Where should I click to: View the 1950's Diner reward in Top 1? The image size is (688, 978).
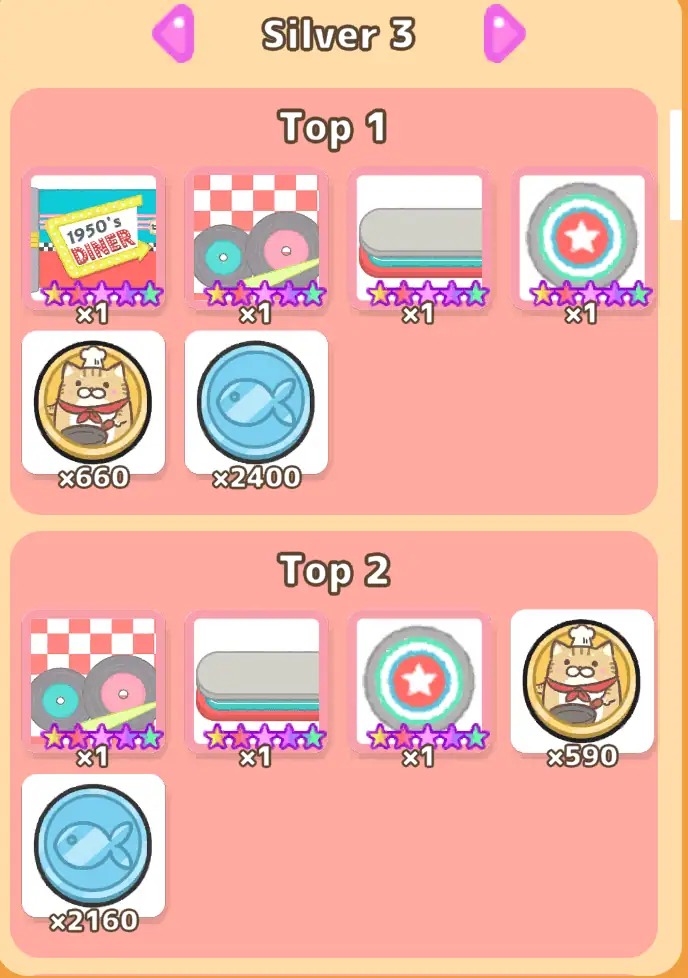(93, 238)
